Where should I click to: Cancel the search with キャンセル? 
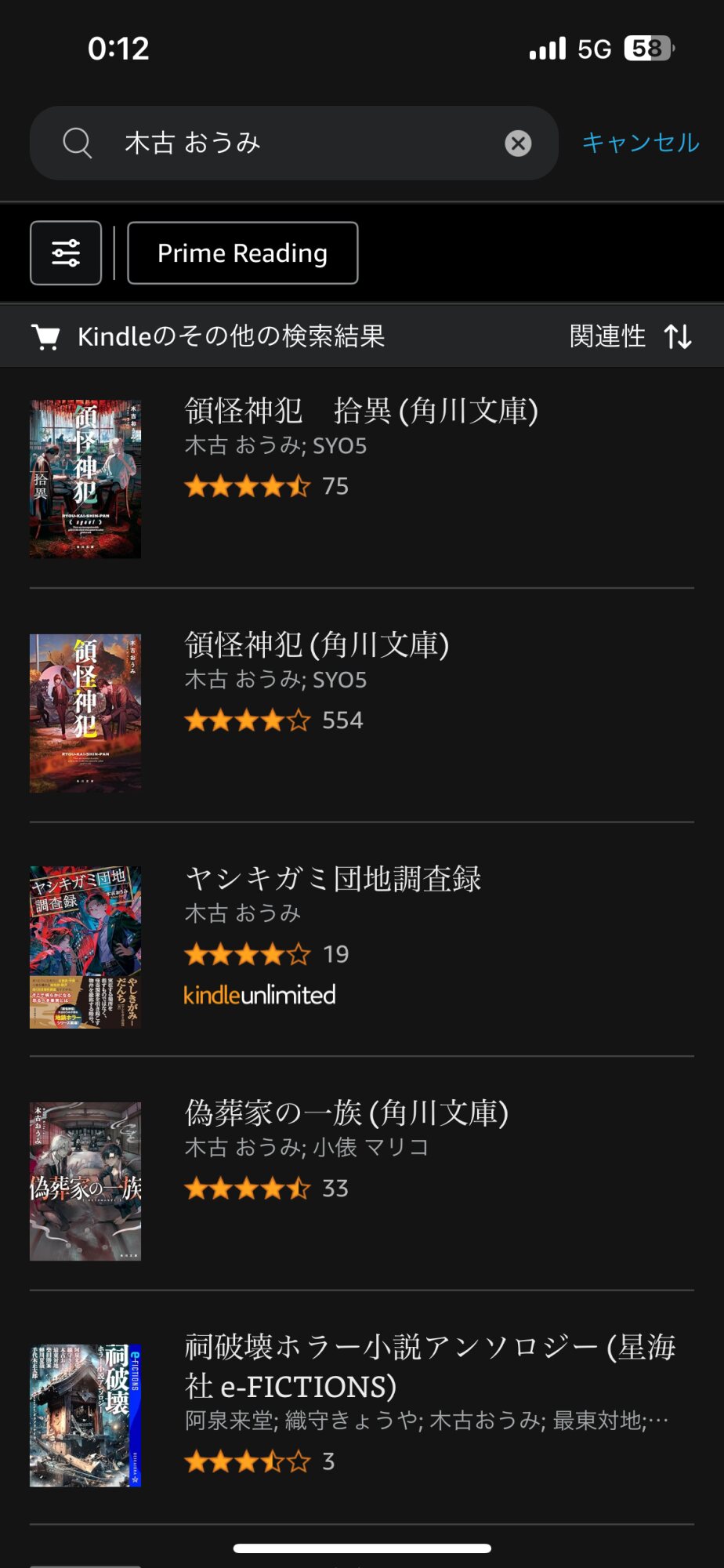click(640, 143)
